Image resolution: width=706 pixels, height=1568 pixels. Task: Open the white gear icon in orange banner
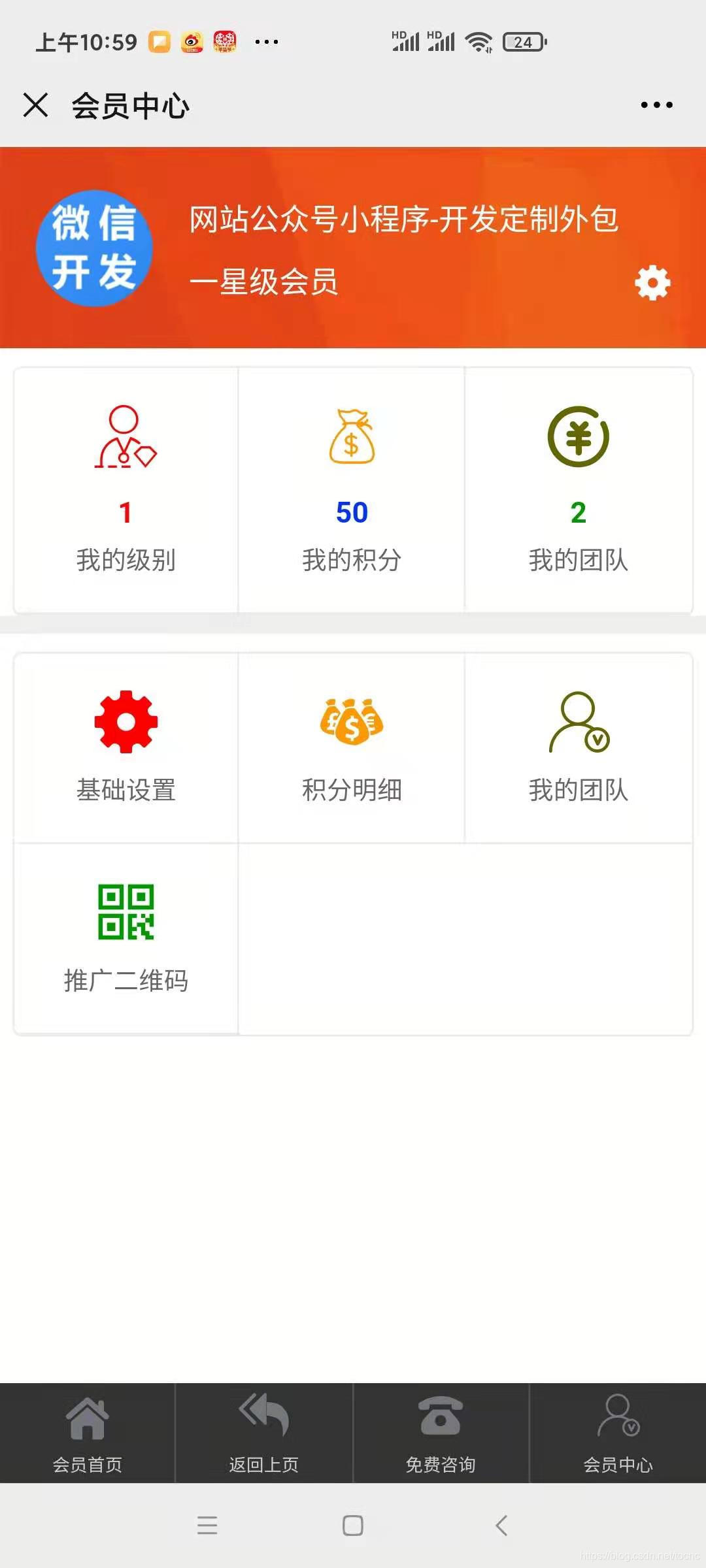tap(652, 284)
